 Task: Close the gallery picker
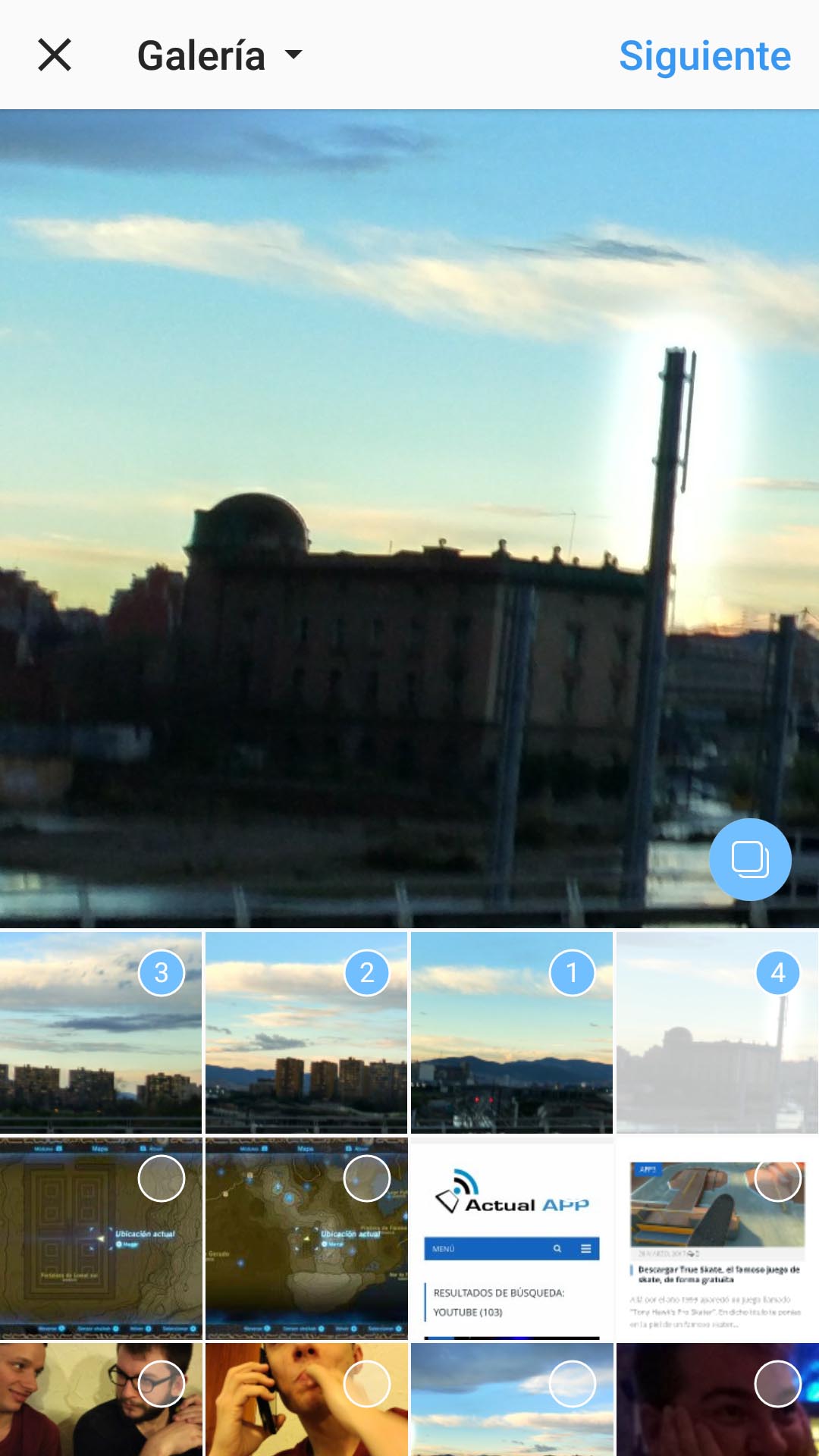coord(55,55)
